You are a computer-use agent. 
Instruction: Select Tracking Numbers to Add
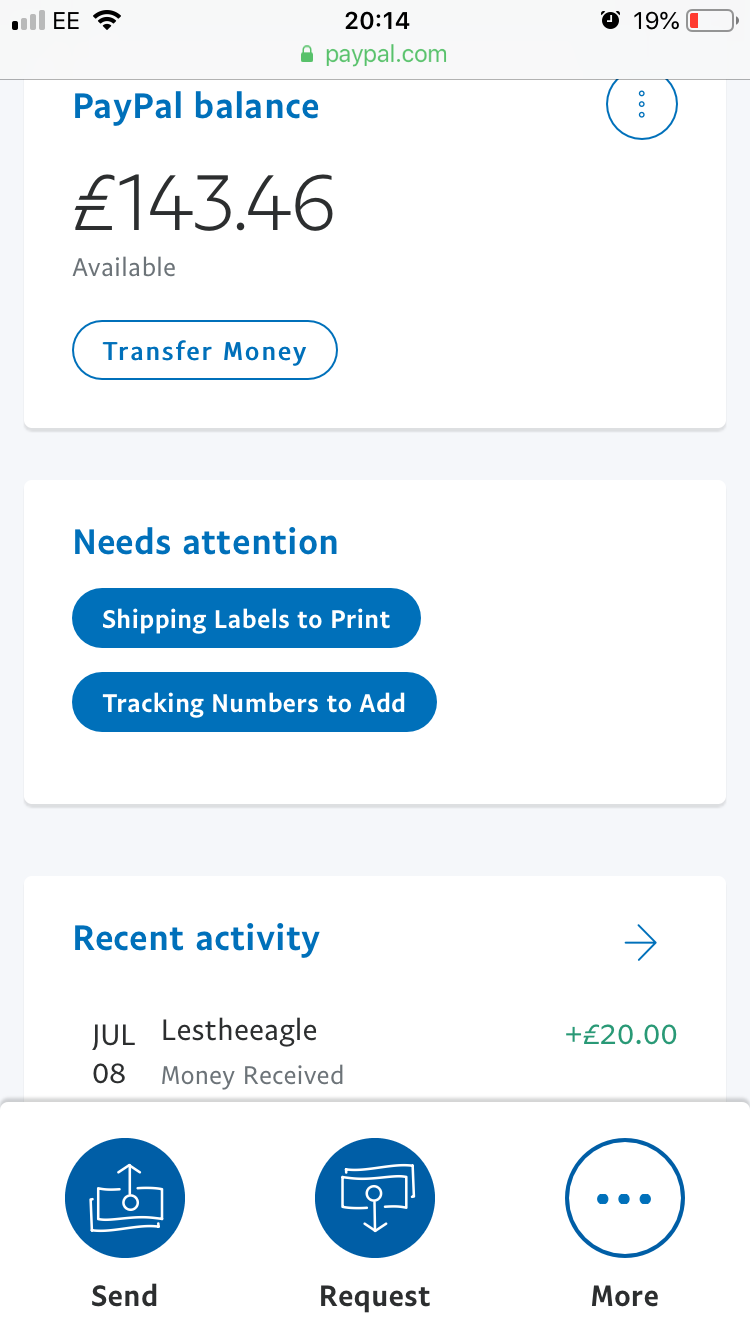click(254, 702)
